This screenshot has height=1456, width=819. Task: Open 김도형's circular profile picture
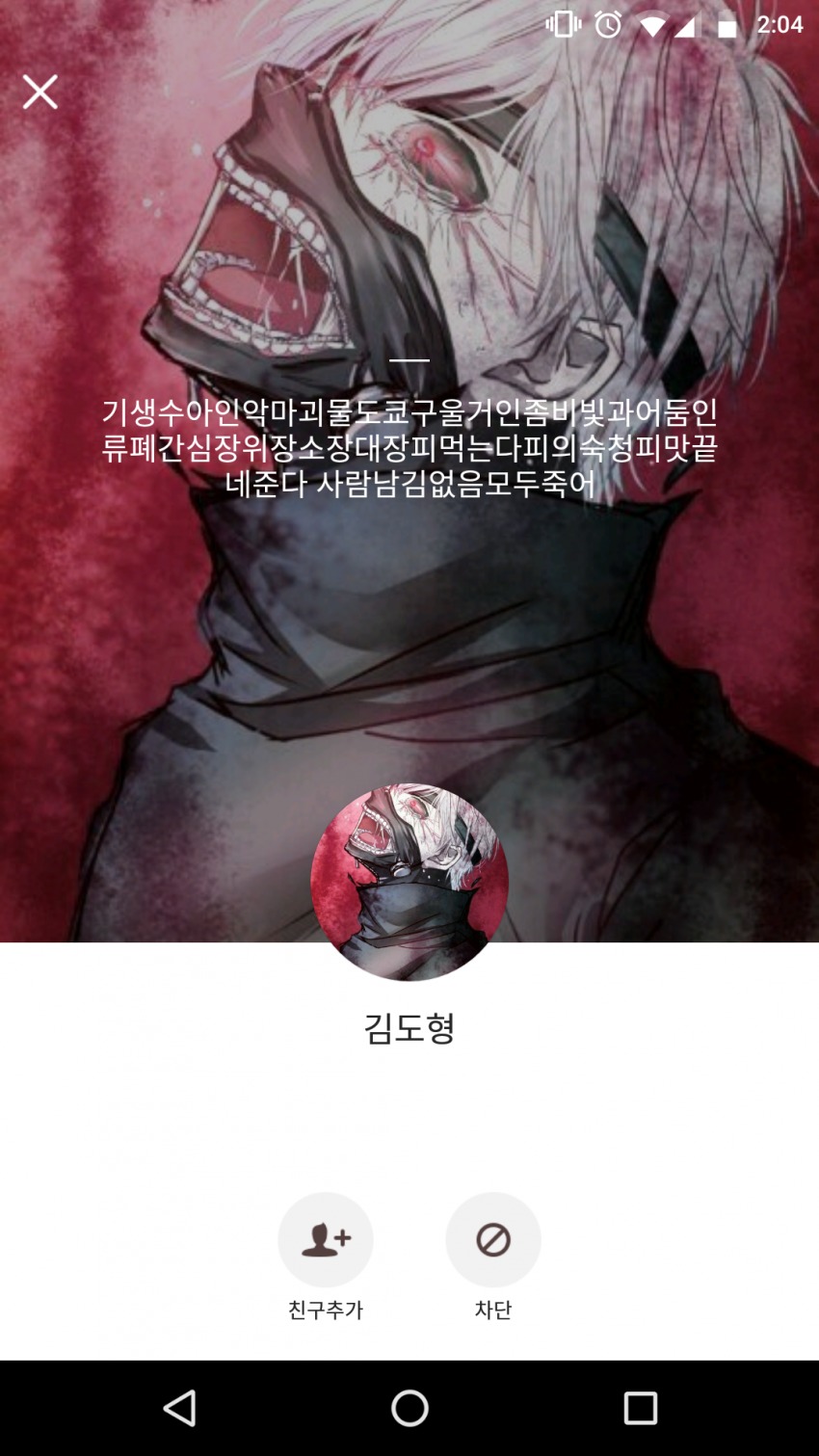[x=409, y=881]
